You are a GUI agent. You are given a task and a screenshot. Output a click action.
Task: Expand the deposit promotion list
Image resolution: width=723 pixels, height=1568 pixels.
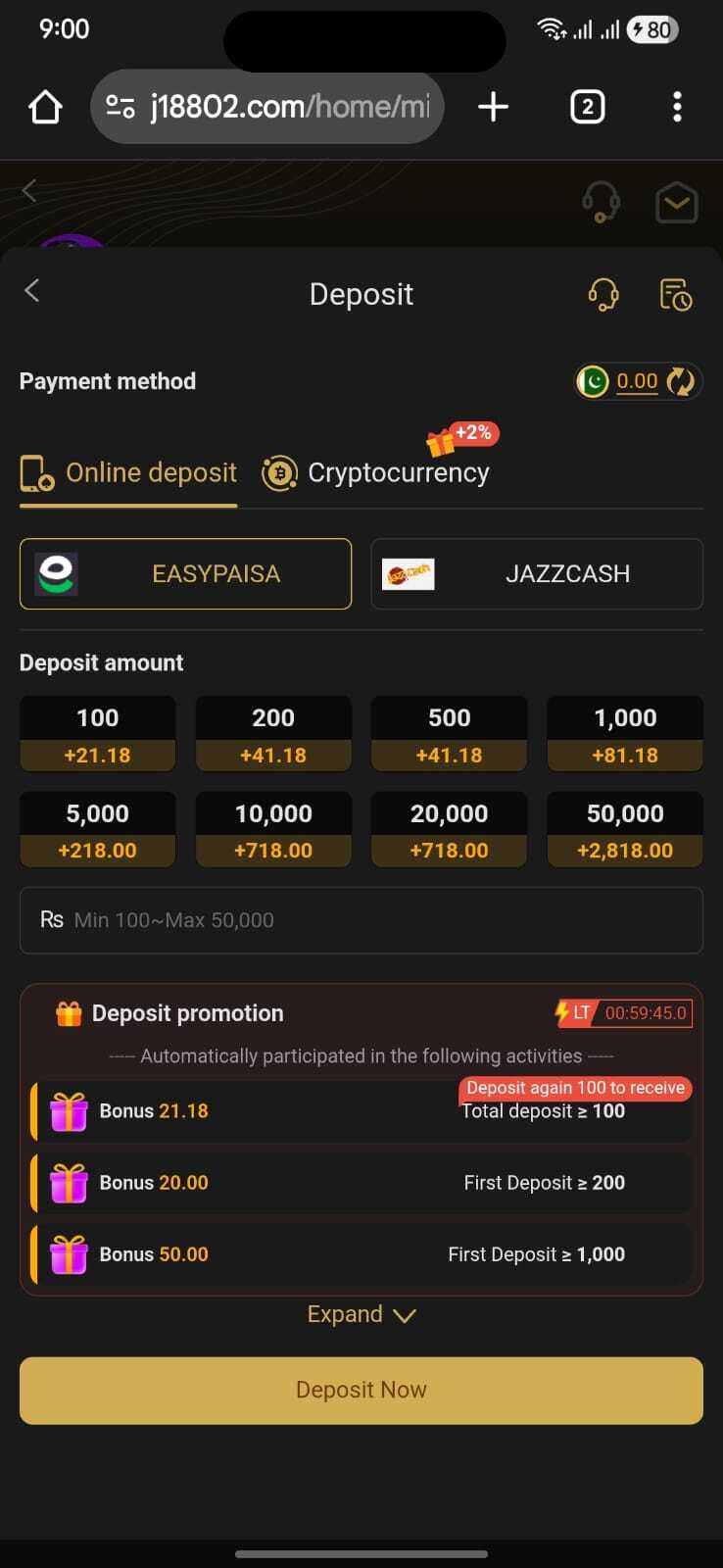[361, 1314]
